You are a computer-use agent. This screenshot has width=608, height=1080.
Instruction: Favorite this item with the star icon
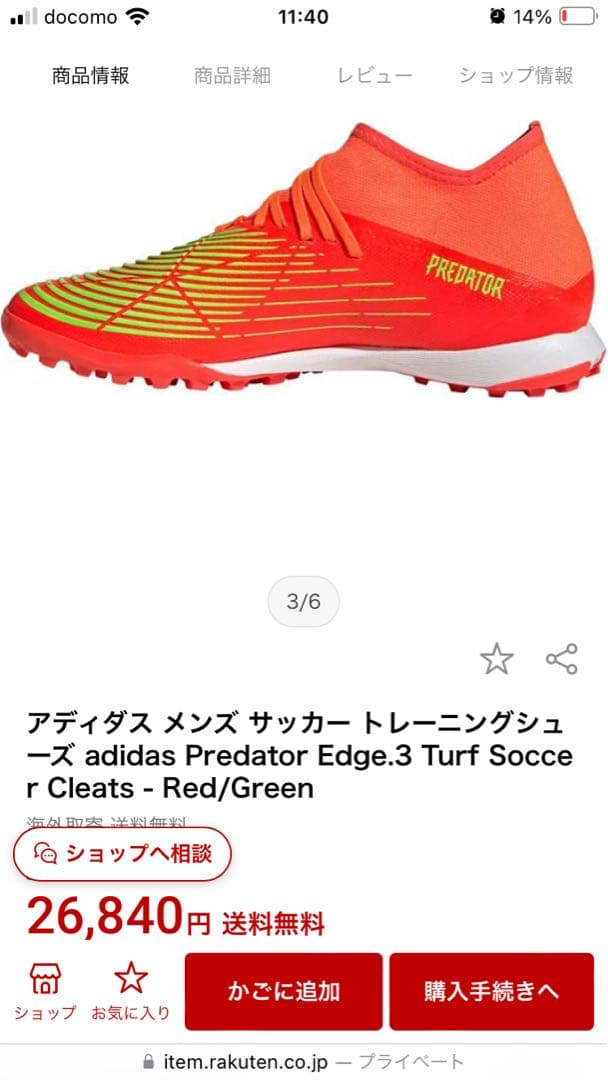(x=496, y=659)
